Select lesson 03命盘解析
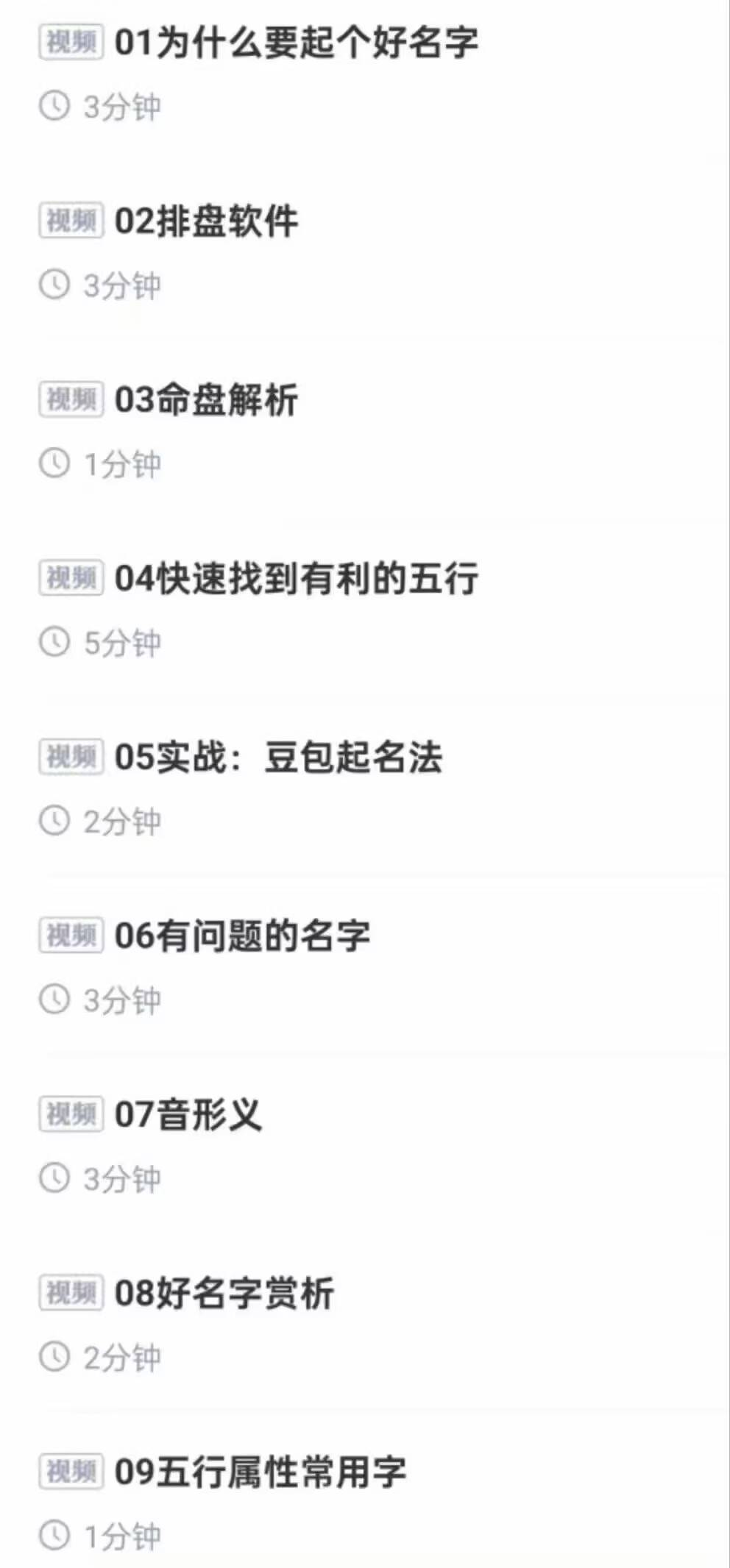The image size is (730, 1568). [206, 399]
